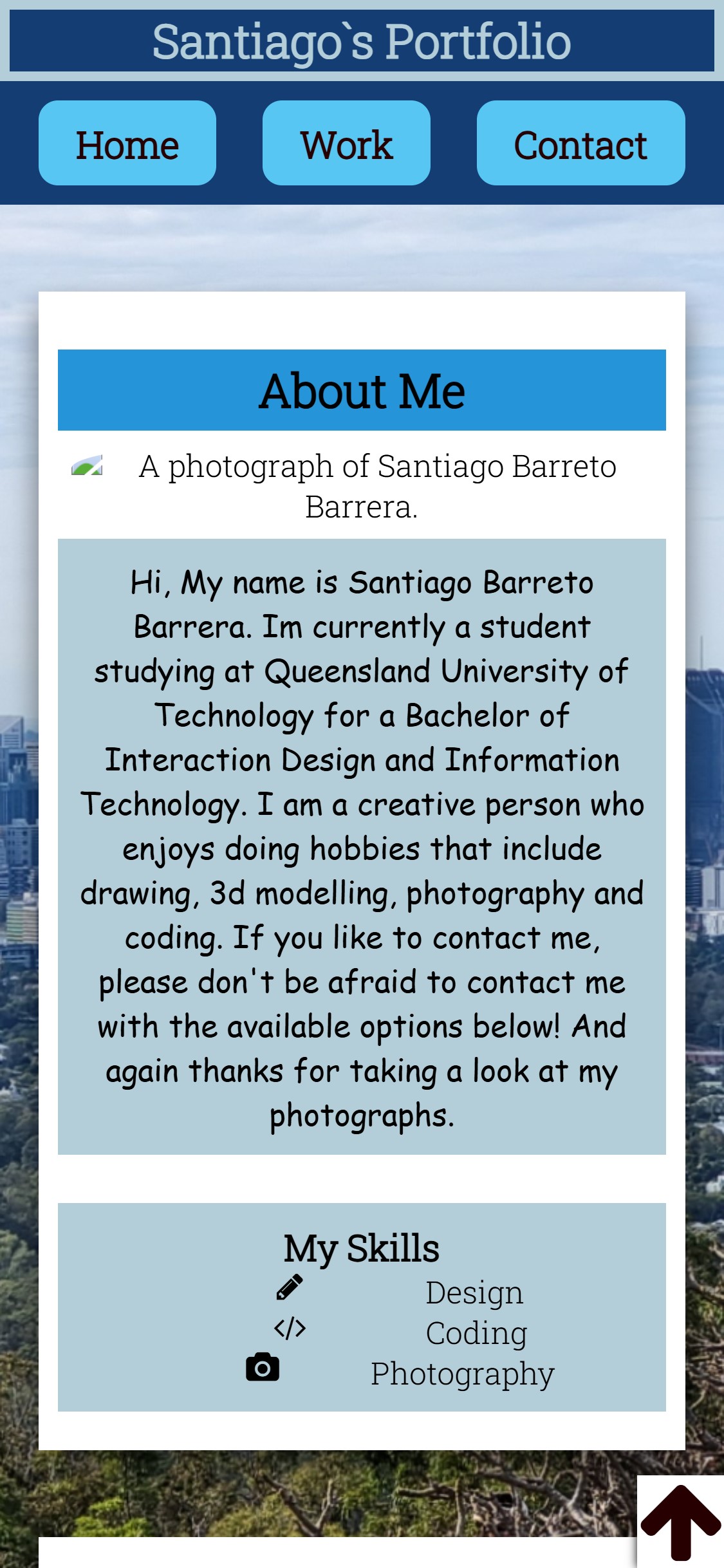Click the Santiago's Portfolio header title

362,43
